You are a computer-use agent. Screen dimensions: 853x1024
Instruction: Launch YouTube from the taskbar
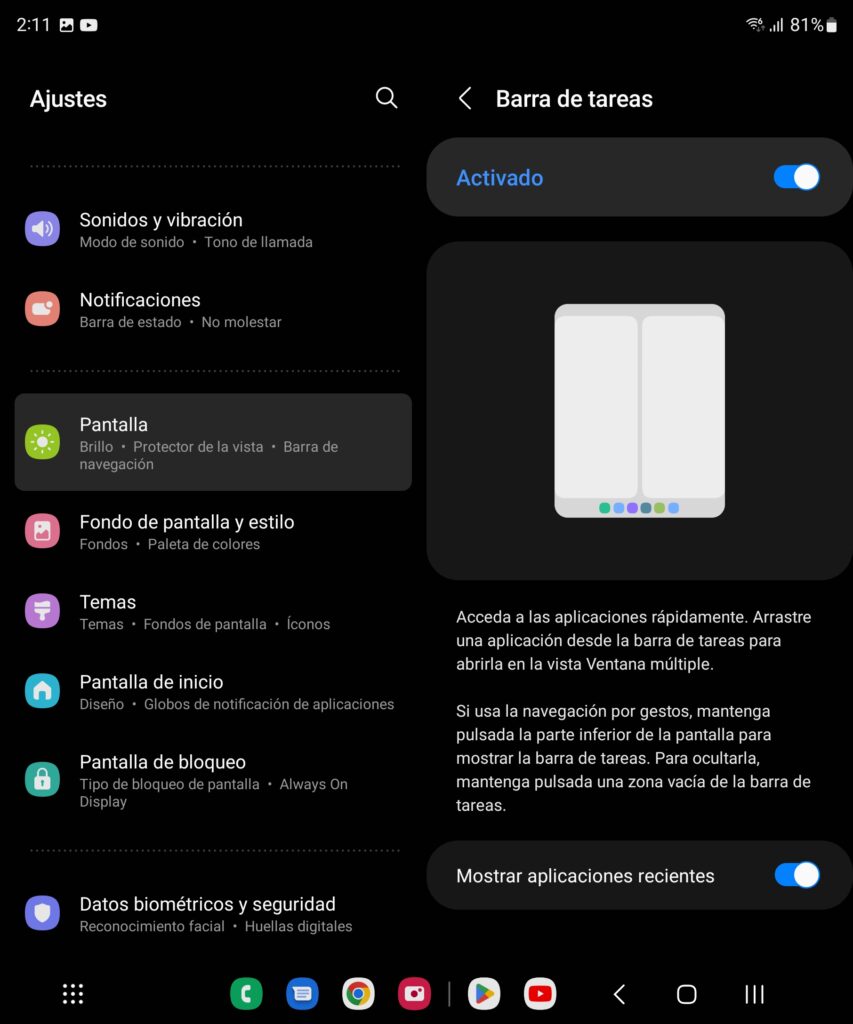540,993
